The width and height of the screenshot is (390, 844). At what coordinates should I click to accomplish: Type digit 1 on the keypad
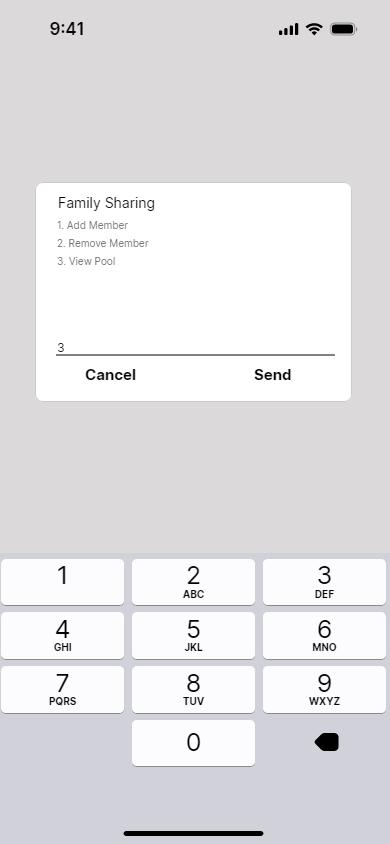coord(62,582)
